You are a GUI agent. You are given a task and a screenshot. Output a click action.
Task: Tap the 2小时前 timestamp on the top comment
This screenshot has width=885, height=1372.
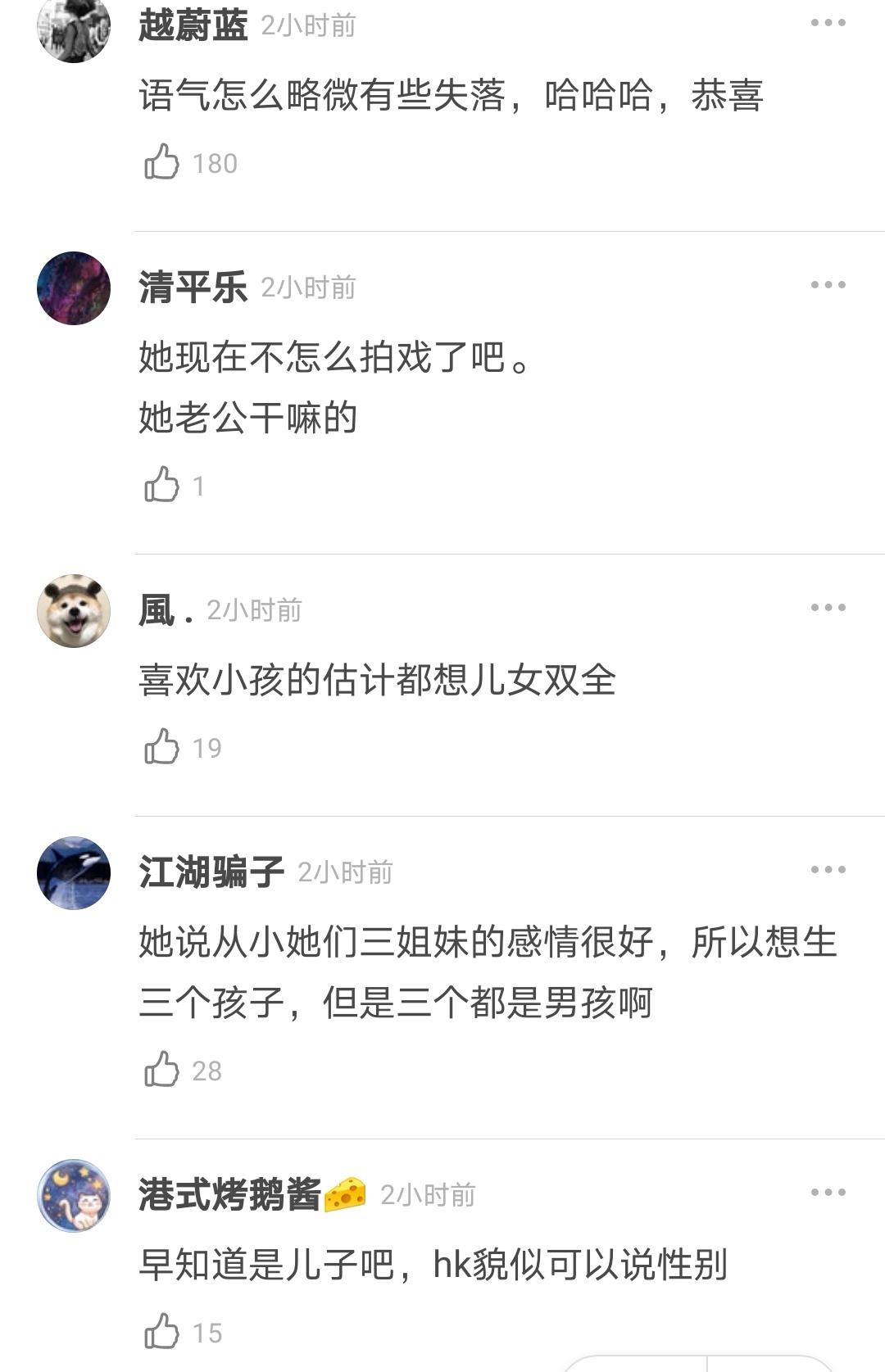point(307,26)
